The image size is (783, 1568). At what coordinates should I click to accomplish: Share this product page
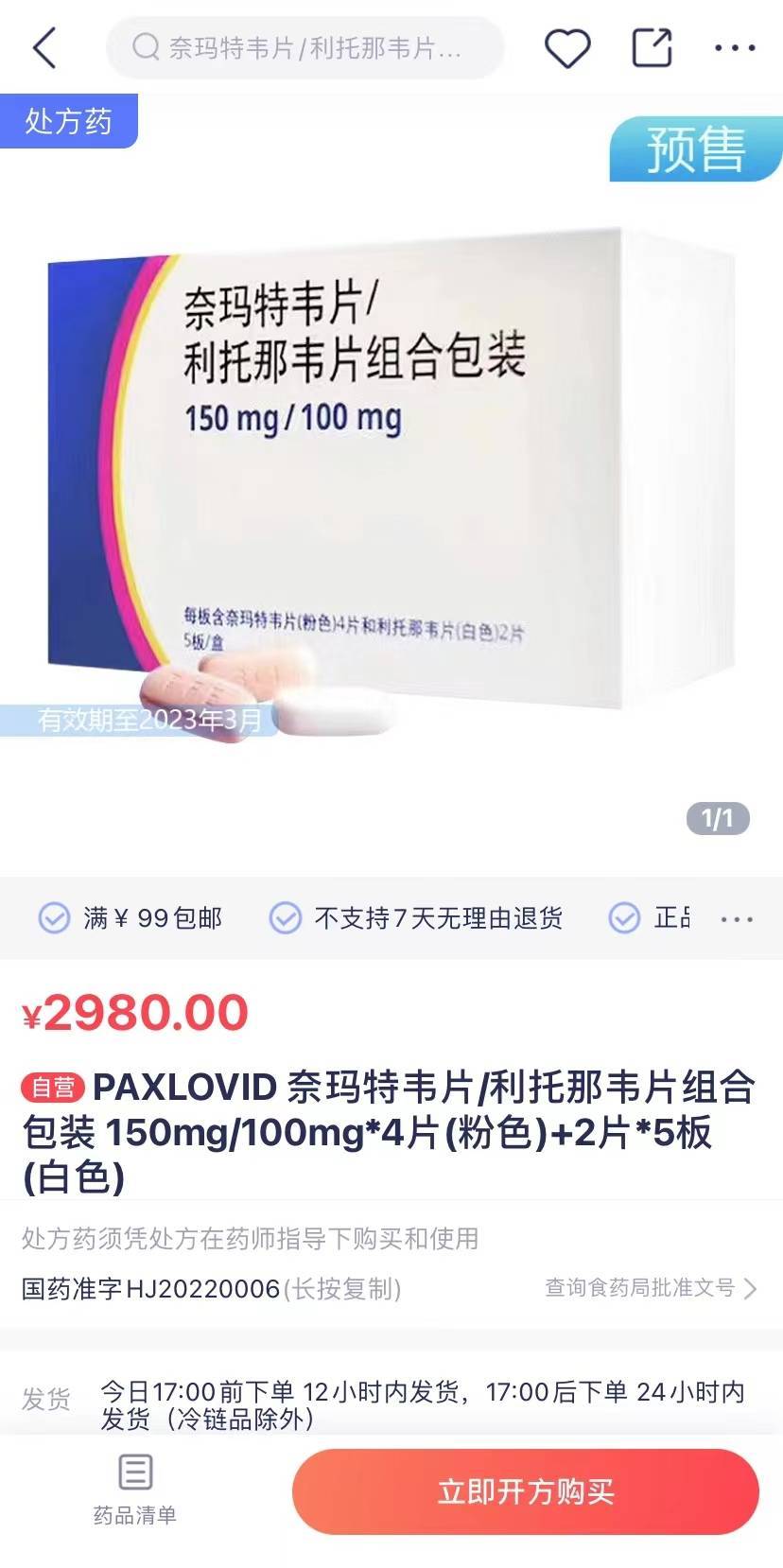[x=652, y=47]
